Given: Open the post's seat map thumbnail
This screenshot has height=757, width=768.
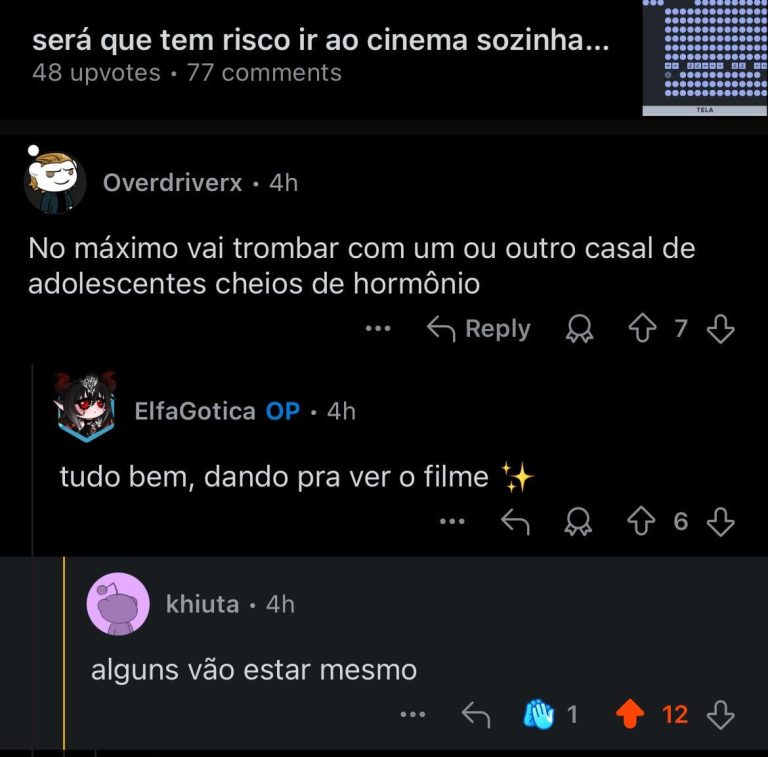Looking at the screenshot, I should coord(705,57).
